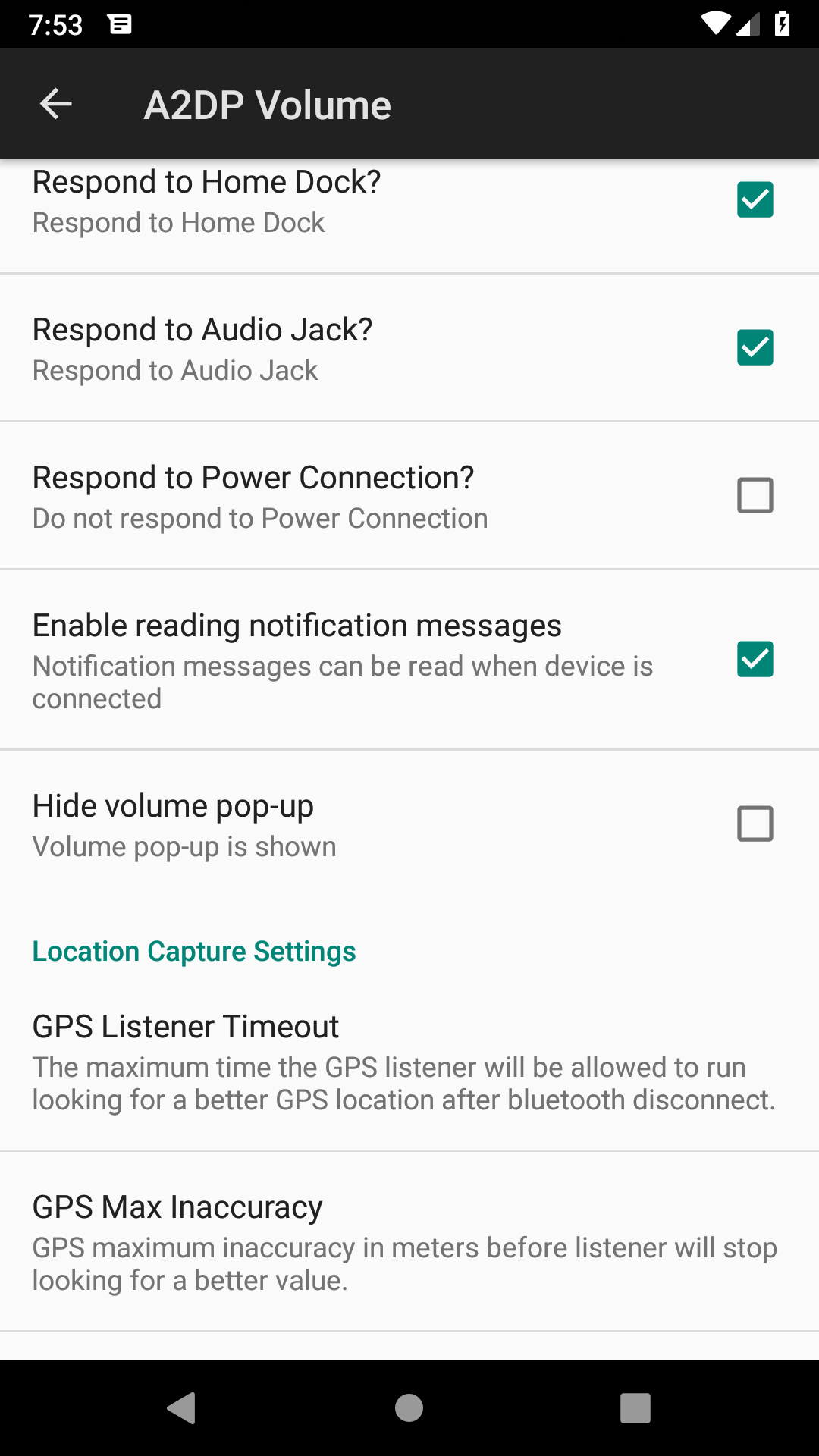
Task: Go back using the app bar arrow
Action: (55, 104)
